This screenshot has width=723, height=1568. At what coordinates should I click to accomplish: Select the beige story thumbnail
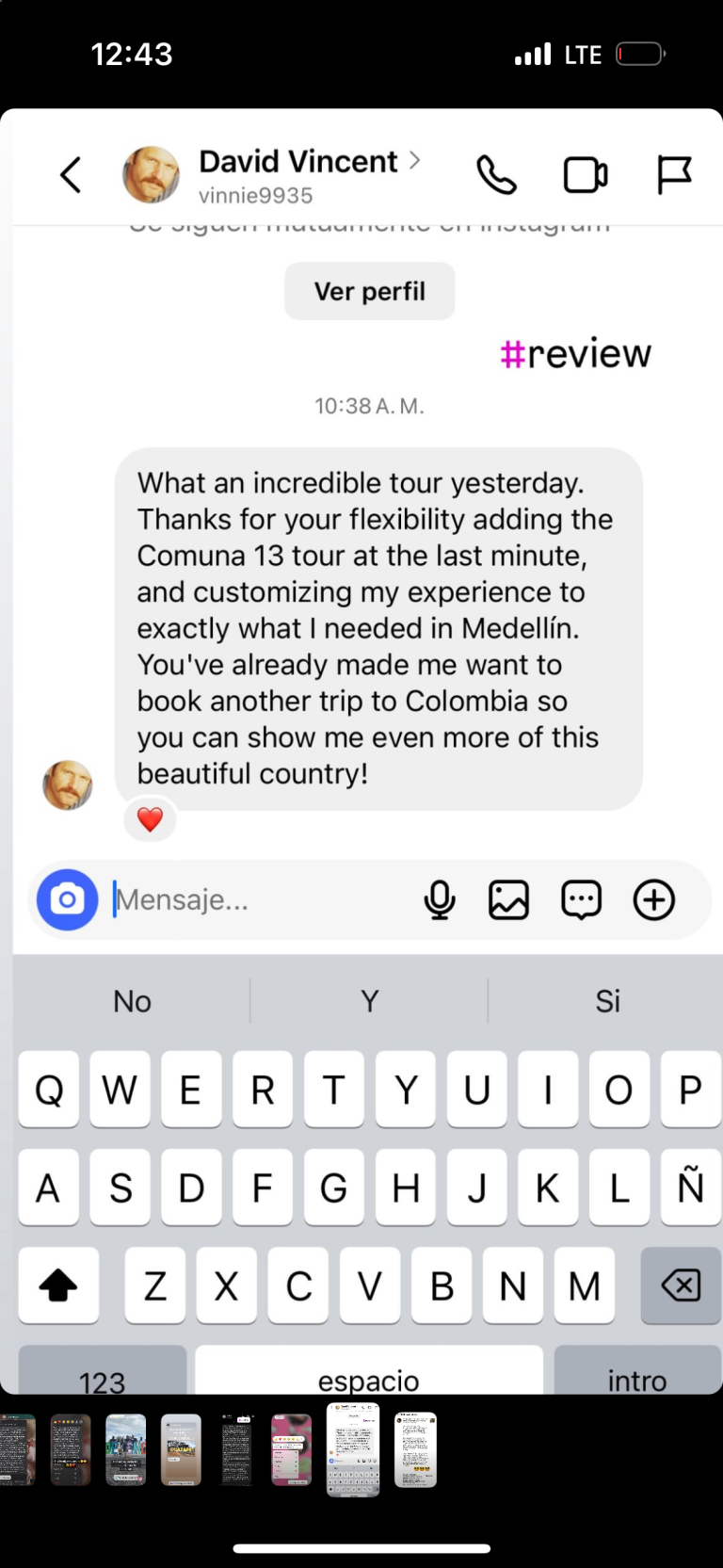pyautogui.click(x=181, y=1449)
